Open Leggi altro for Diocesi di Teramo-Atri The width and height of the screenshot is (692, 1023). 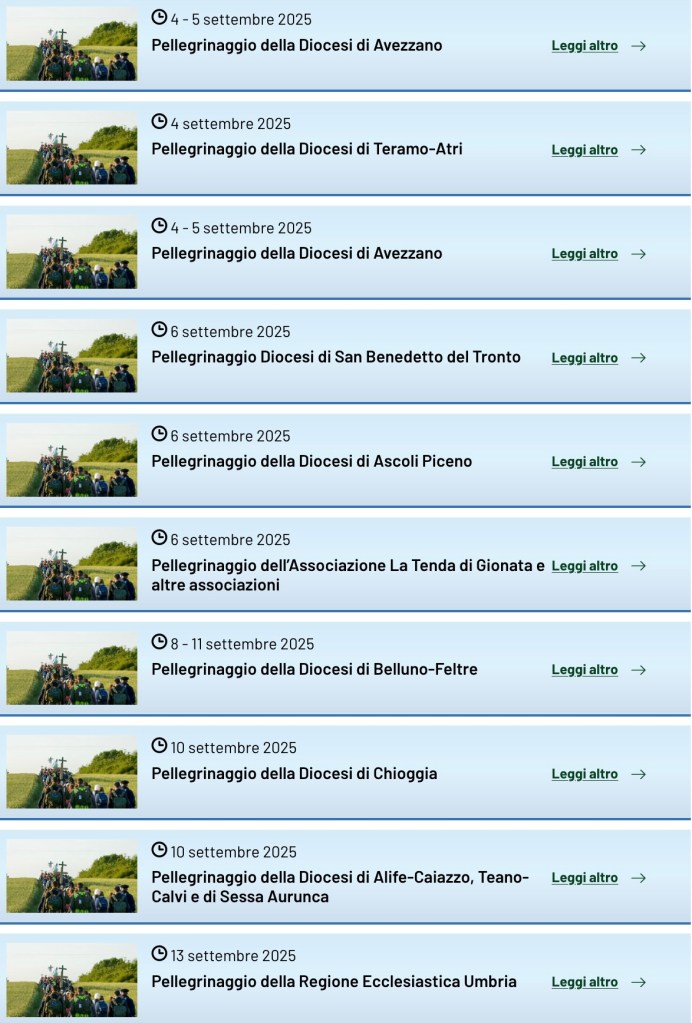(x=585, y=150)
